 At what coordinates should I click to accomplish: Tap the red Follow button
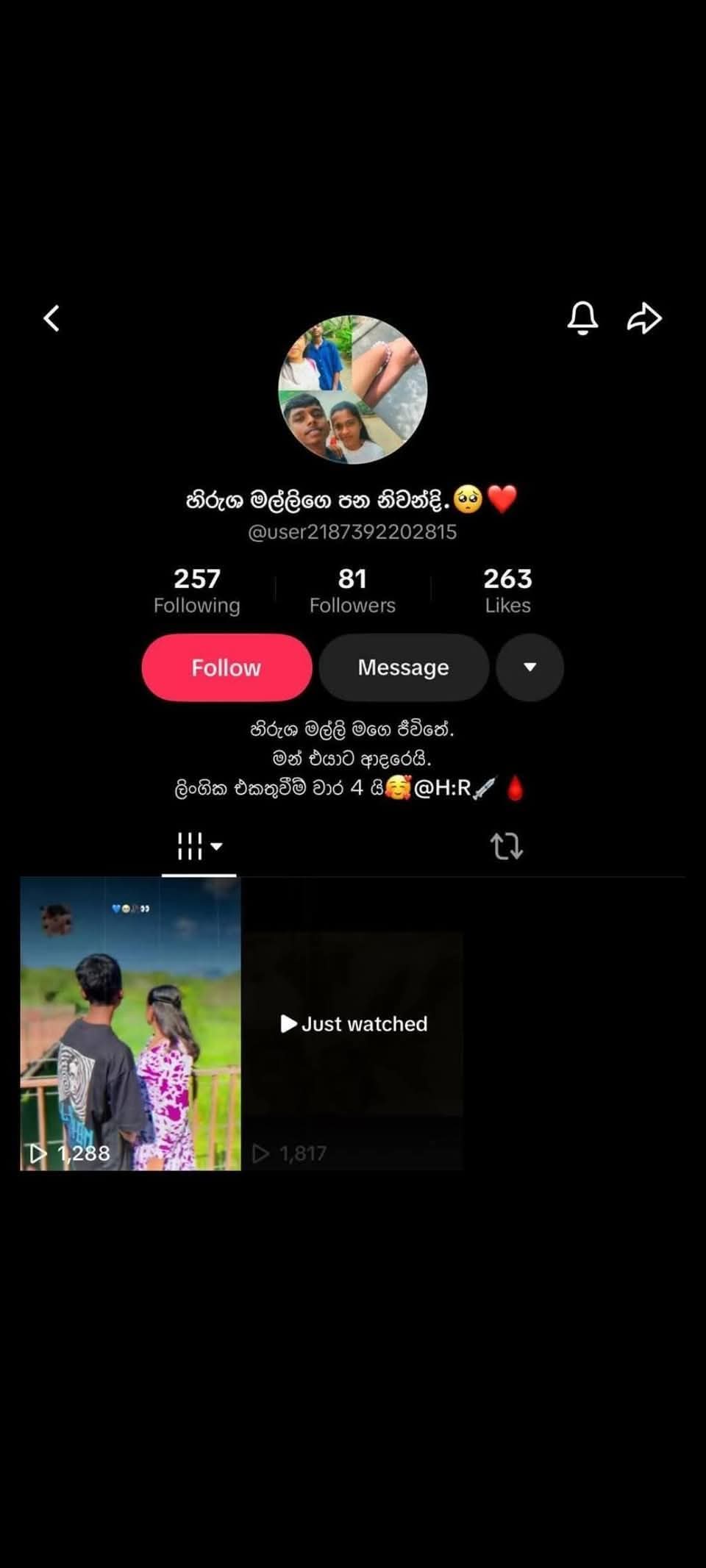point(227,667)
